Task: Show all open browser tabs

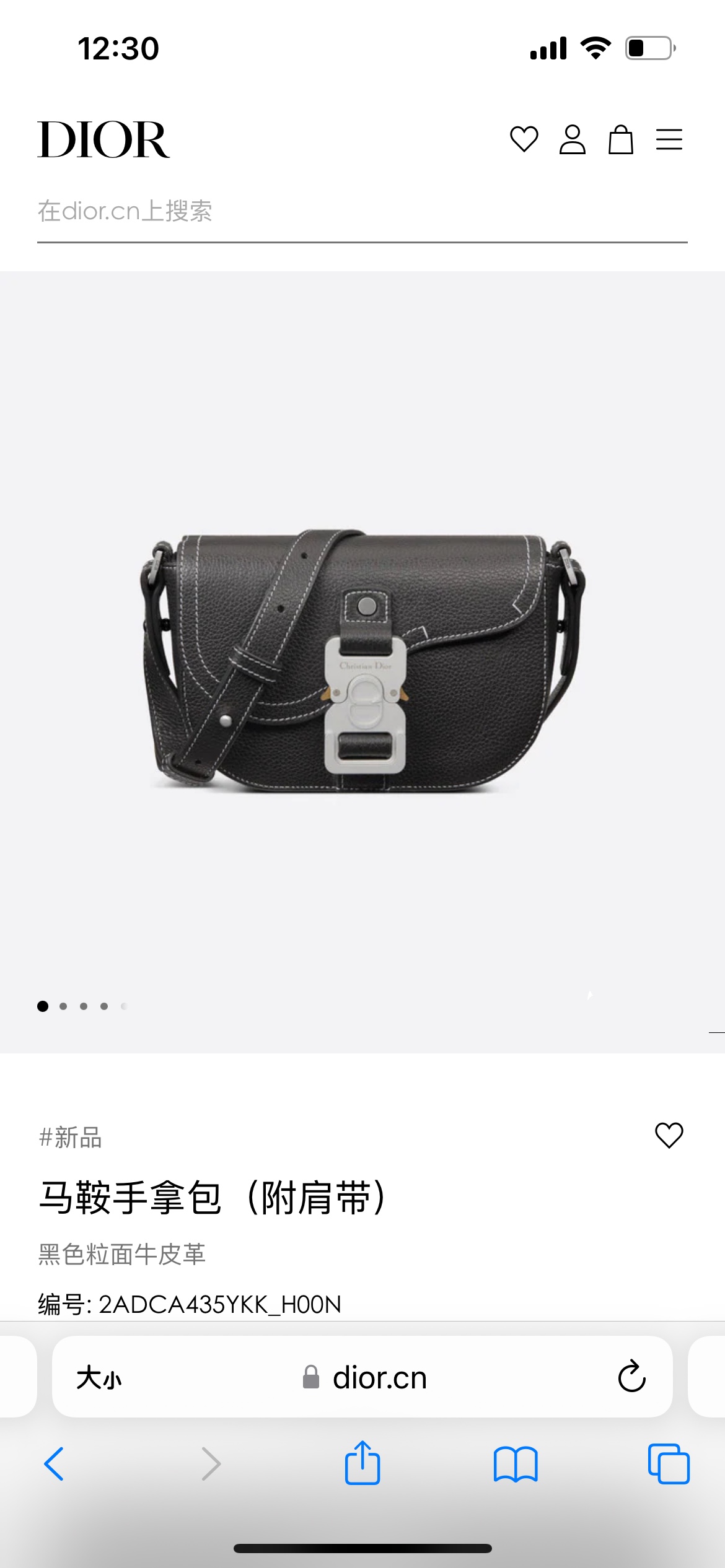Action: click(669, 1464)
